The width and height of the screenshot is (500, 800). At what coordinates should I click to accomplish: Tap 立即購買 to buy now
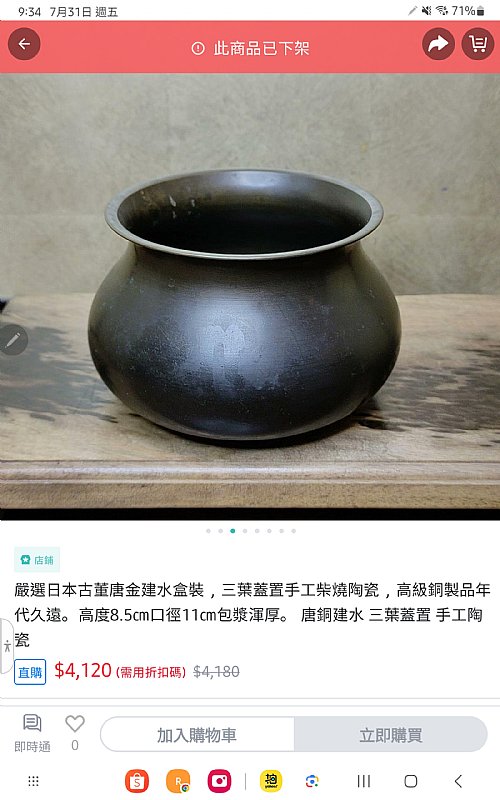point(391,735)
